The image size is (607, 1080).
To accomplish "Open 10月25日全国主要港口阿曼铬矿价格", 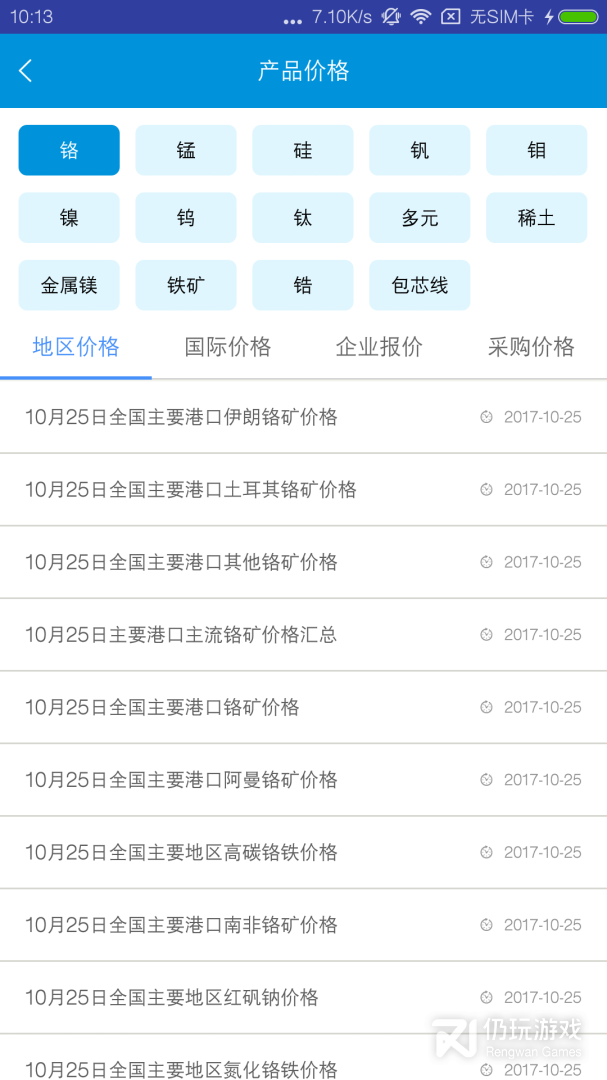I will click(181, 780).
